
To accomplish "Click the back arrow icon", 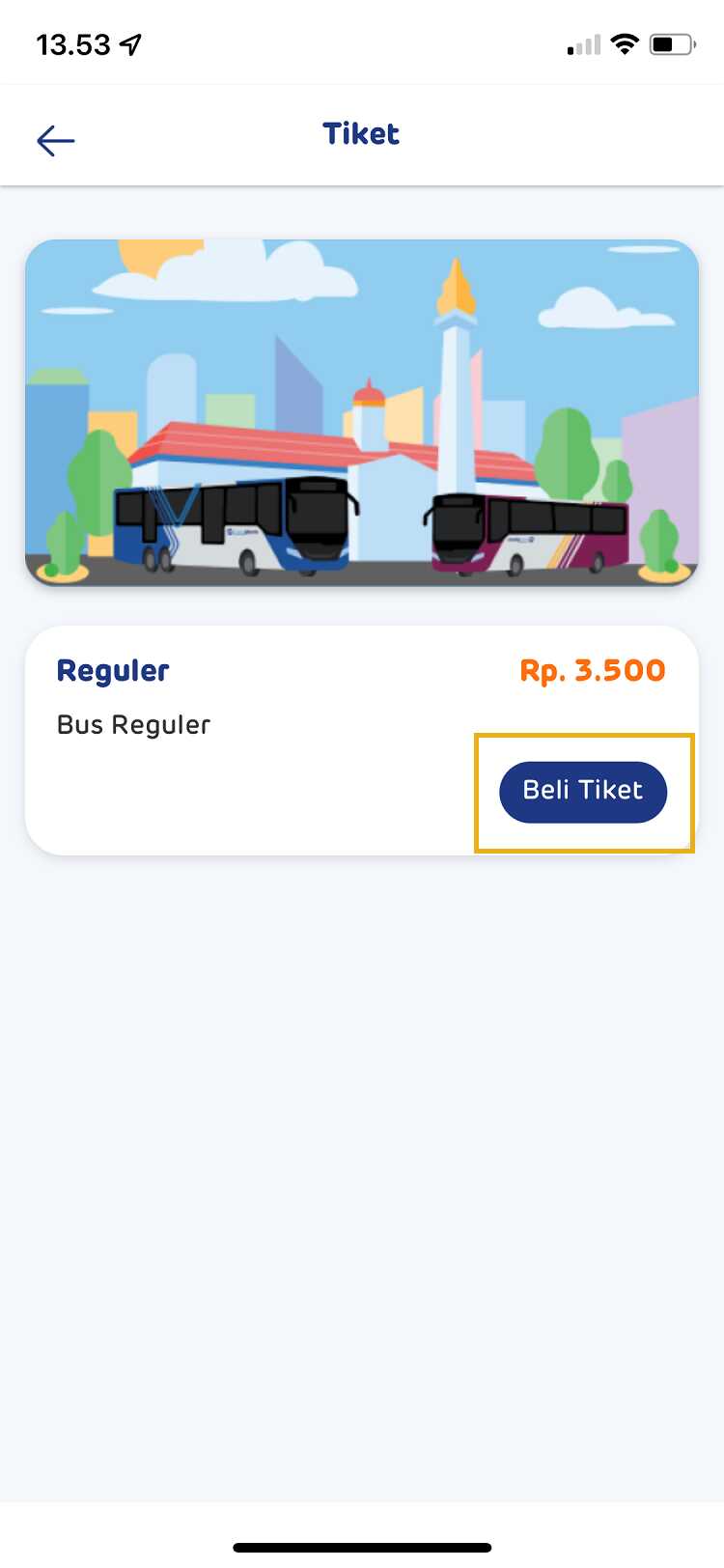I will click(55, 140).
